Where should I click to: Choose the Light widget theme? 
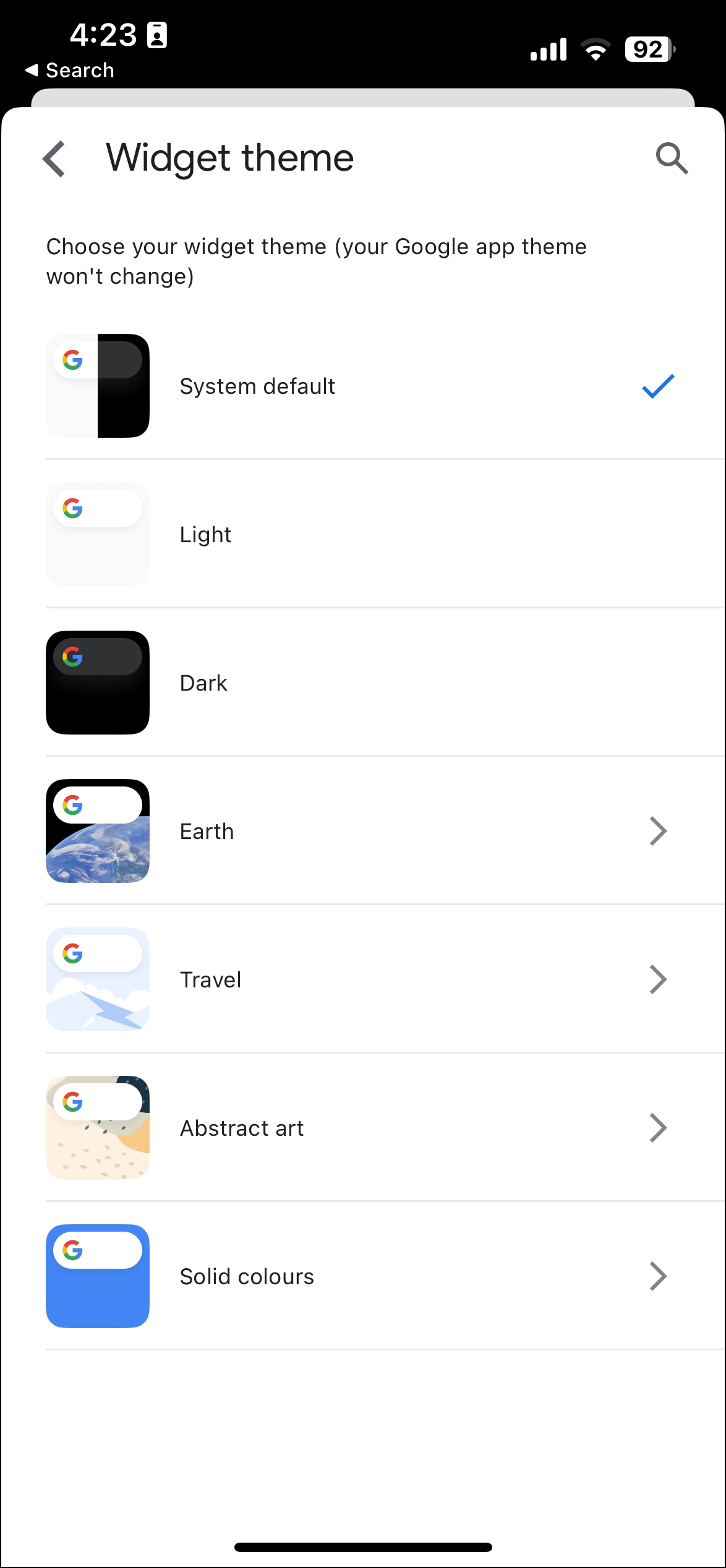point(206,535)
